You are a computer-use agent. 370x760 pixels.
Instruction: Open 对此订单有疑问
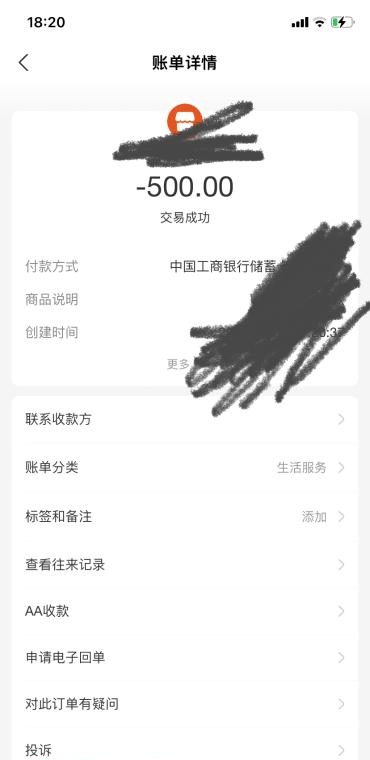pyautogui.click(x=185, y=704)
